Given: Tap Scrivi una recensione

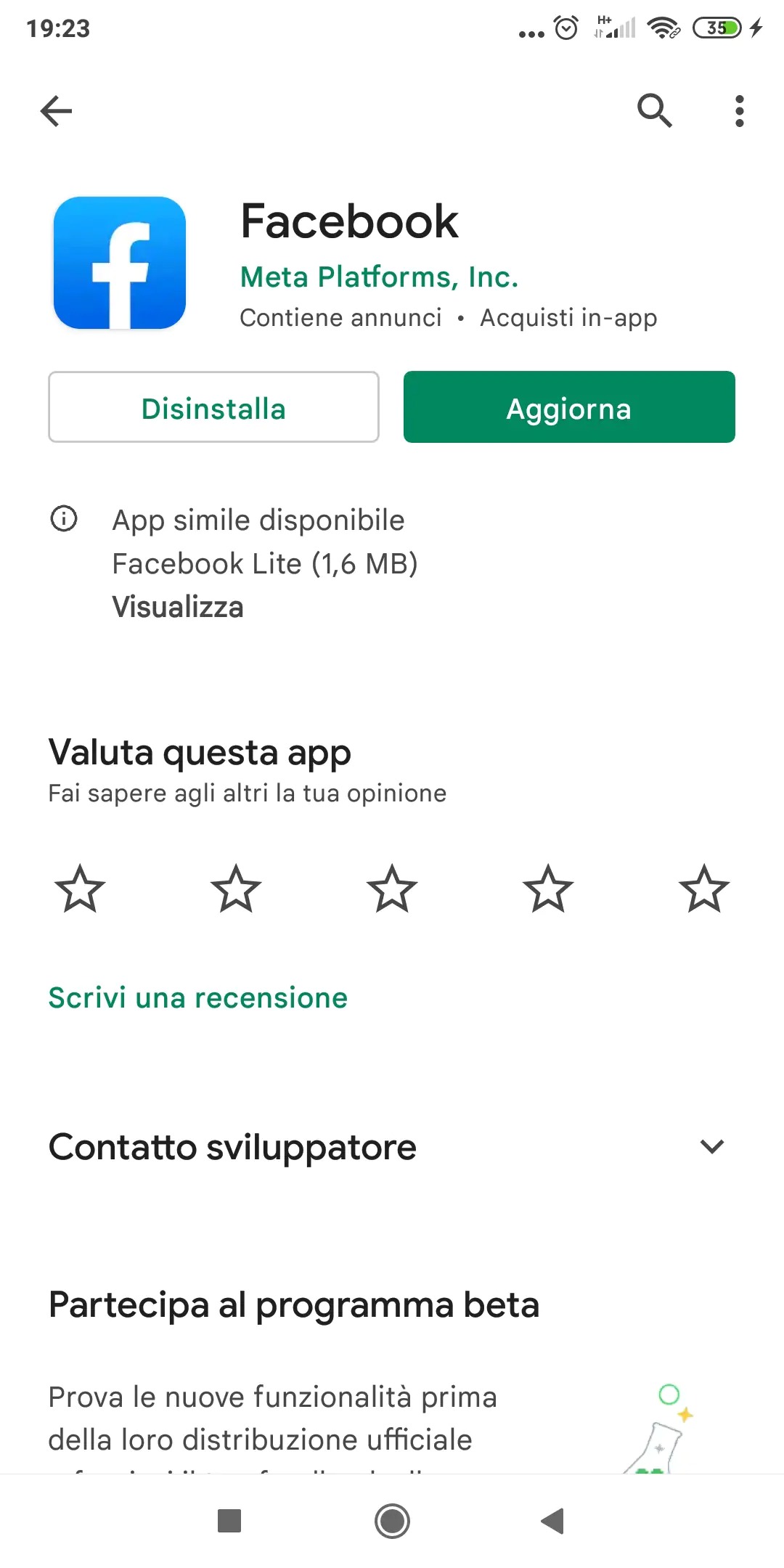Looking at the screenshot, I should [198, 998].
